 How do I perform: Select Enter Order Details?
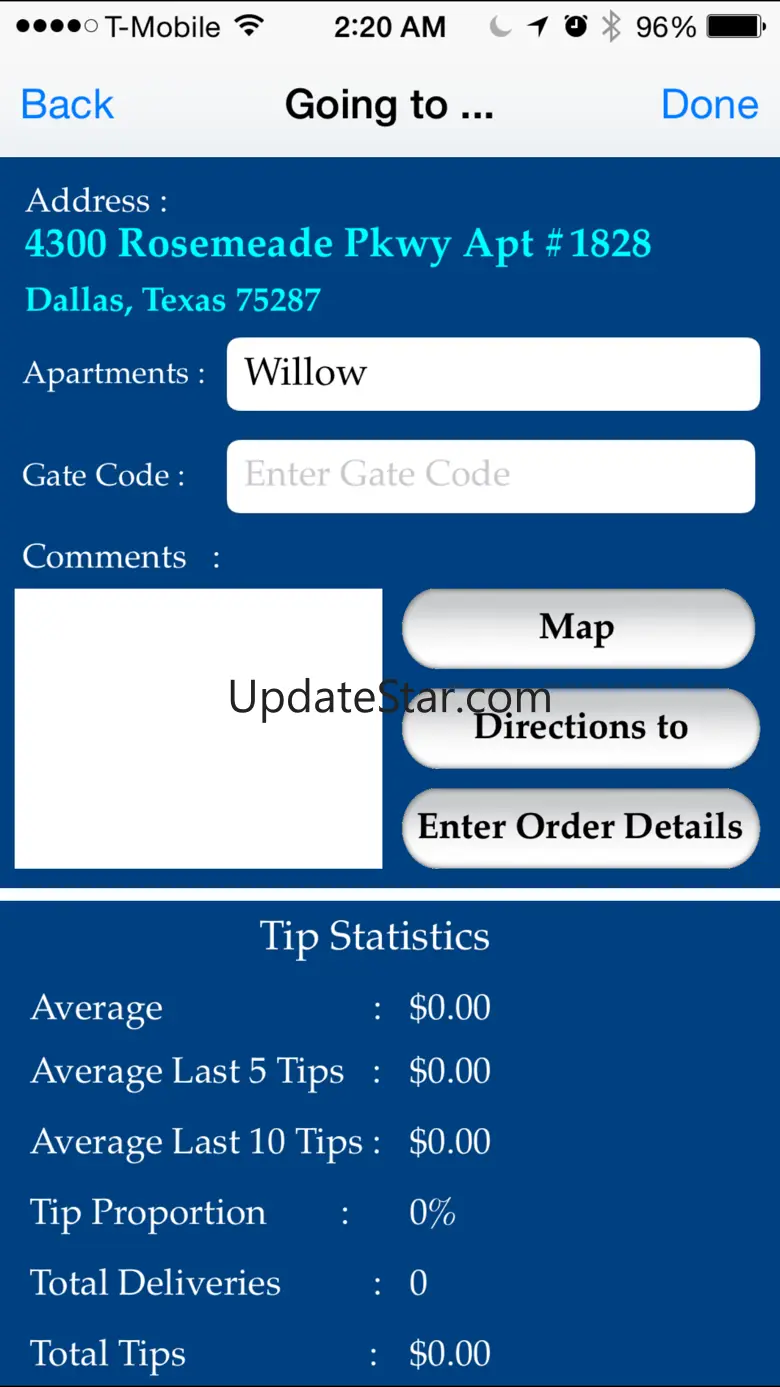pos(580,827)
